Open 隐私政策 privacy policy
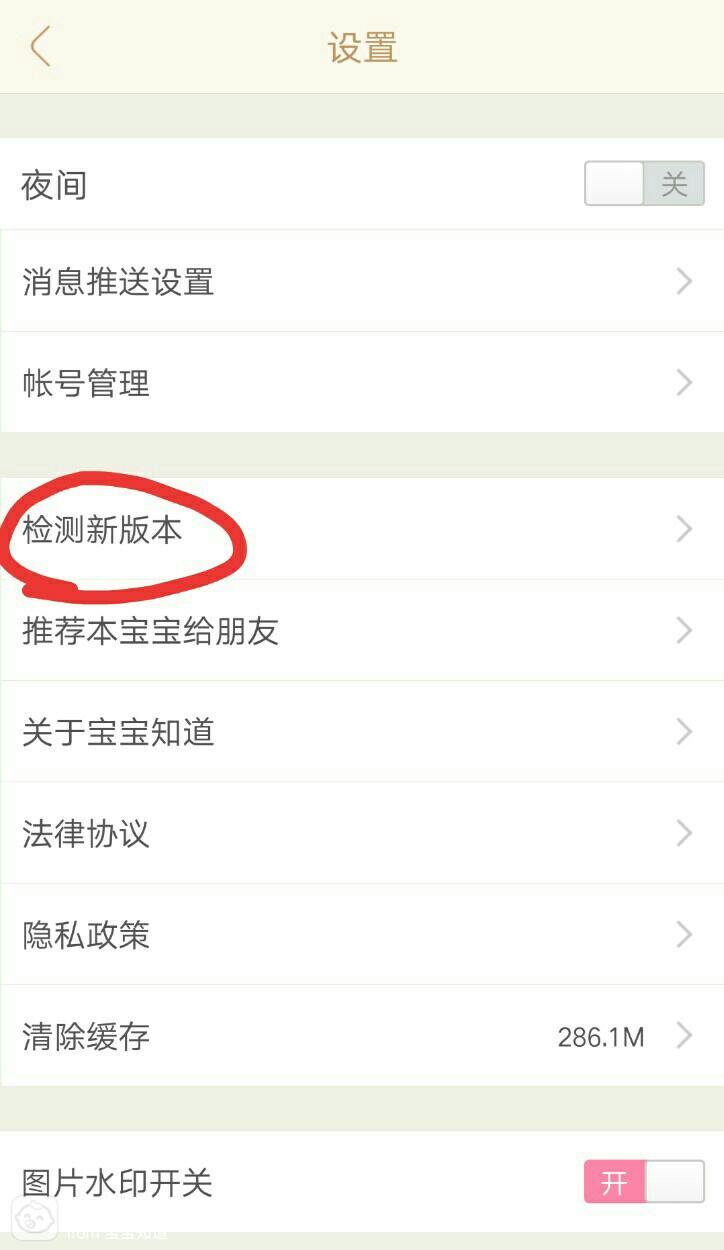Screen dimensions: 724x1250 [362, 935]
